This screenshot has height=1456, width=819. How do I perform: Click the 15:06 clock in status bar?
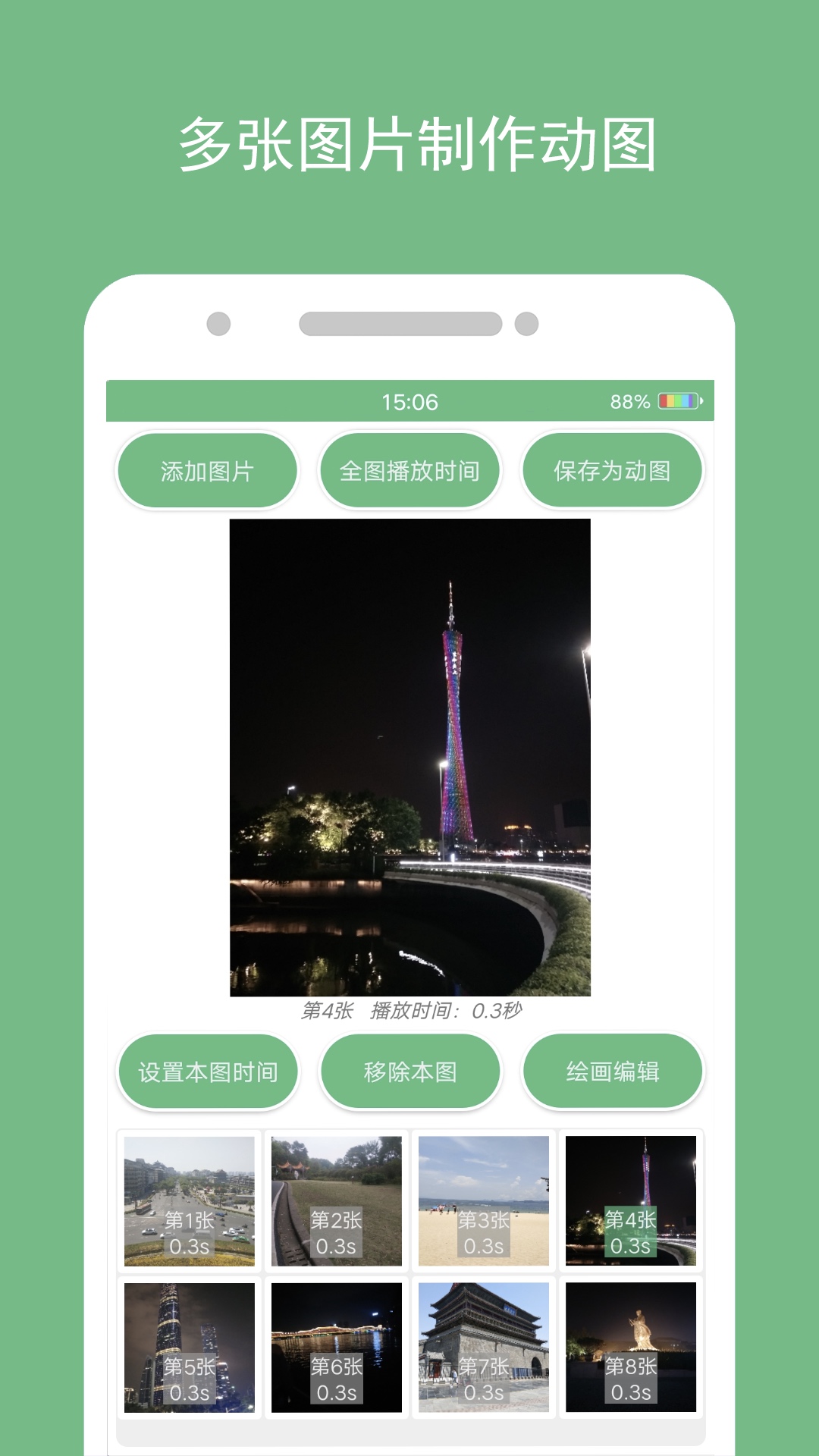pyautogui.click(x=409, y=400)
